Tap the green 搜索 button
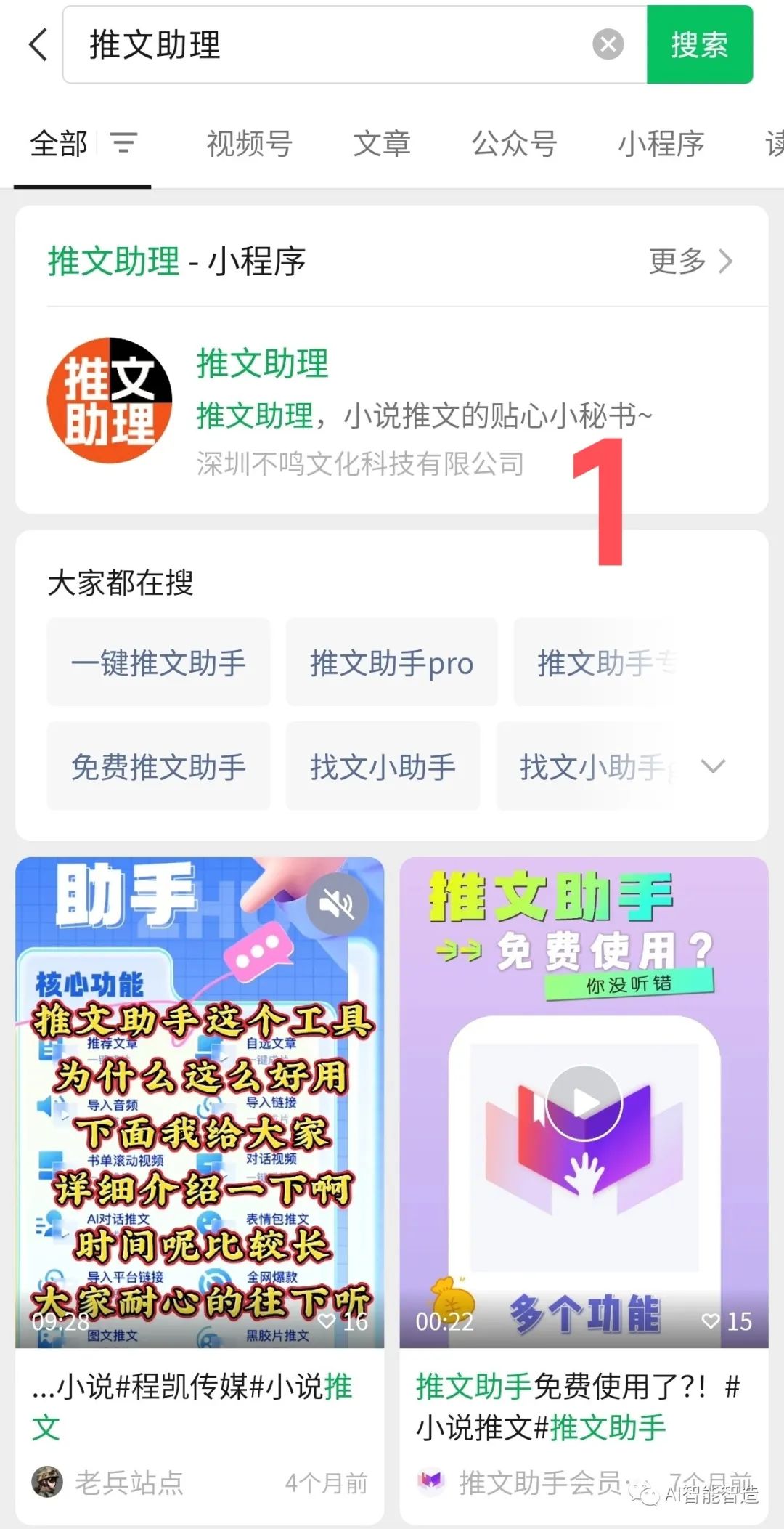The width and height of the screenshot is (784, 1529). 699,45
